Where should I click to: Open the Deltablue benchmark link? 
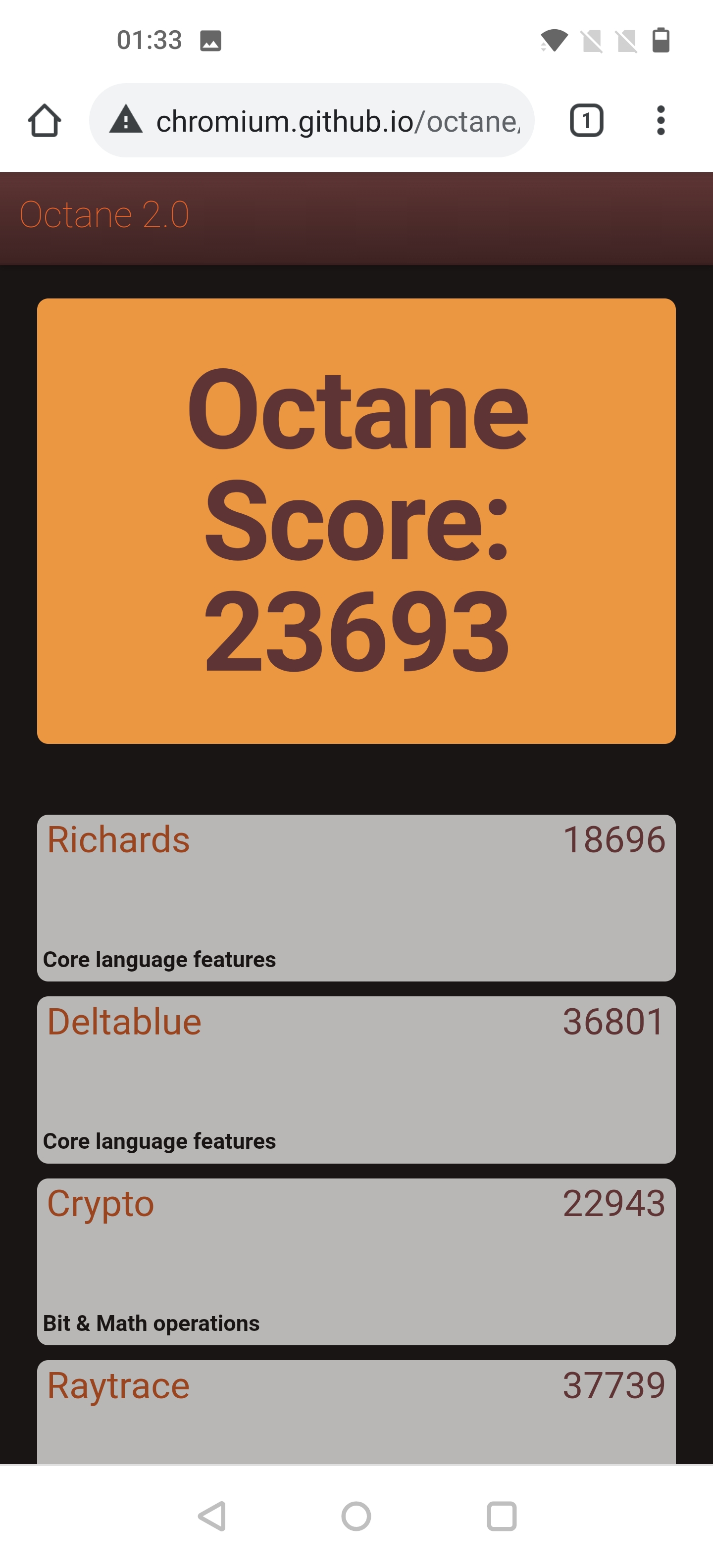[124, 1022]
